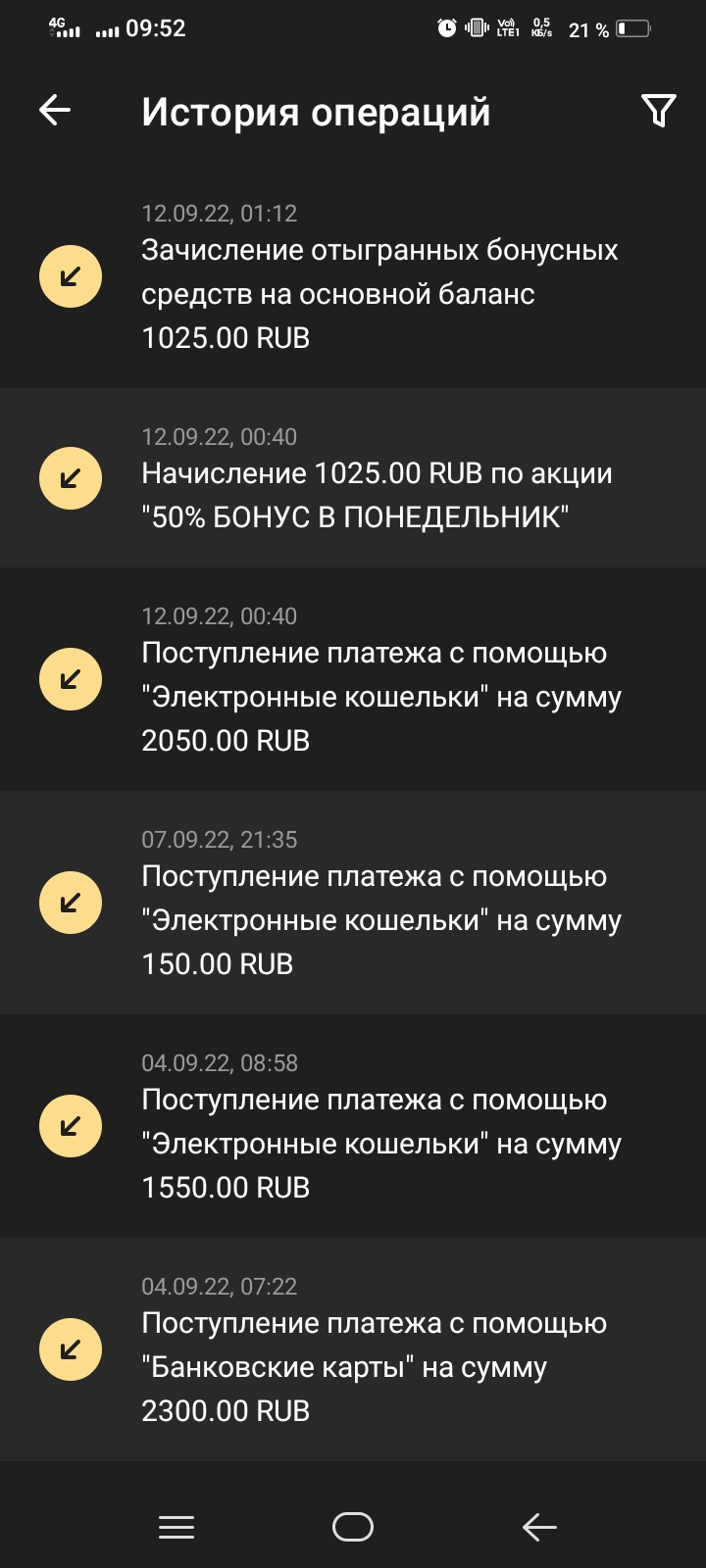Open recent apps from navigation bar
Image resolution: width=706 pixels, height=1568 pixels.
pos(176,1527)
